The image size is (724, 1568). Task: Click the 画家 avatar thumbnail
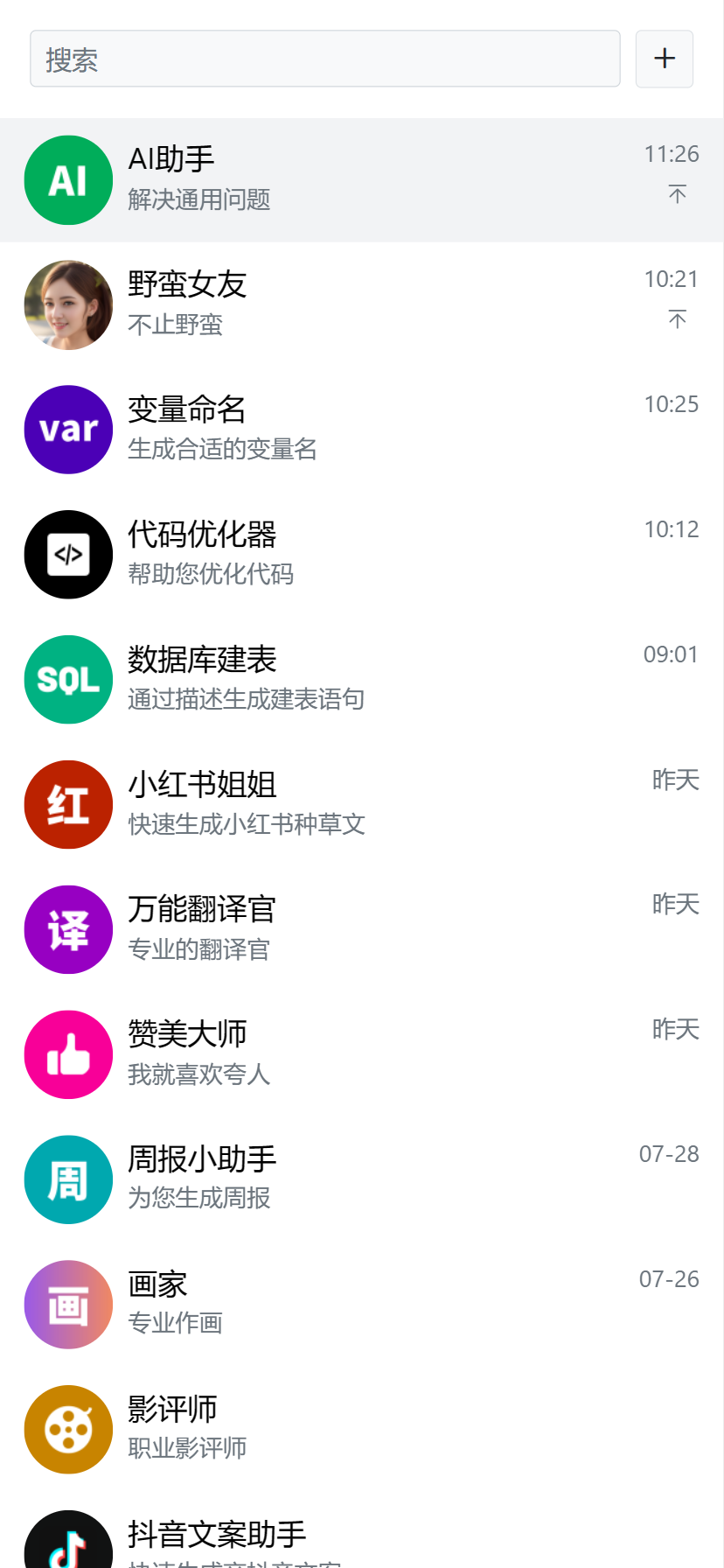68,1305
